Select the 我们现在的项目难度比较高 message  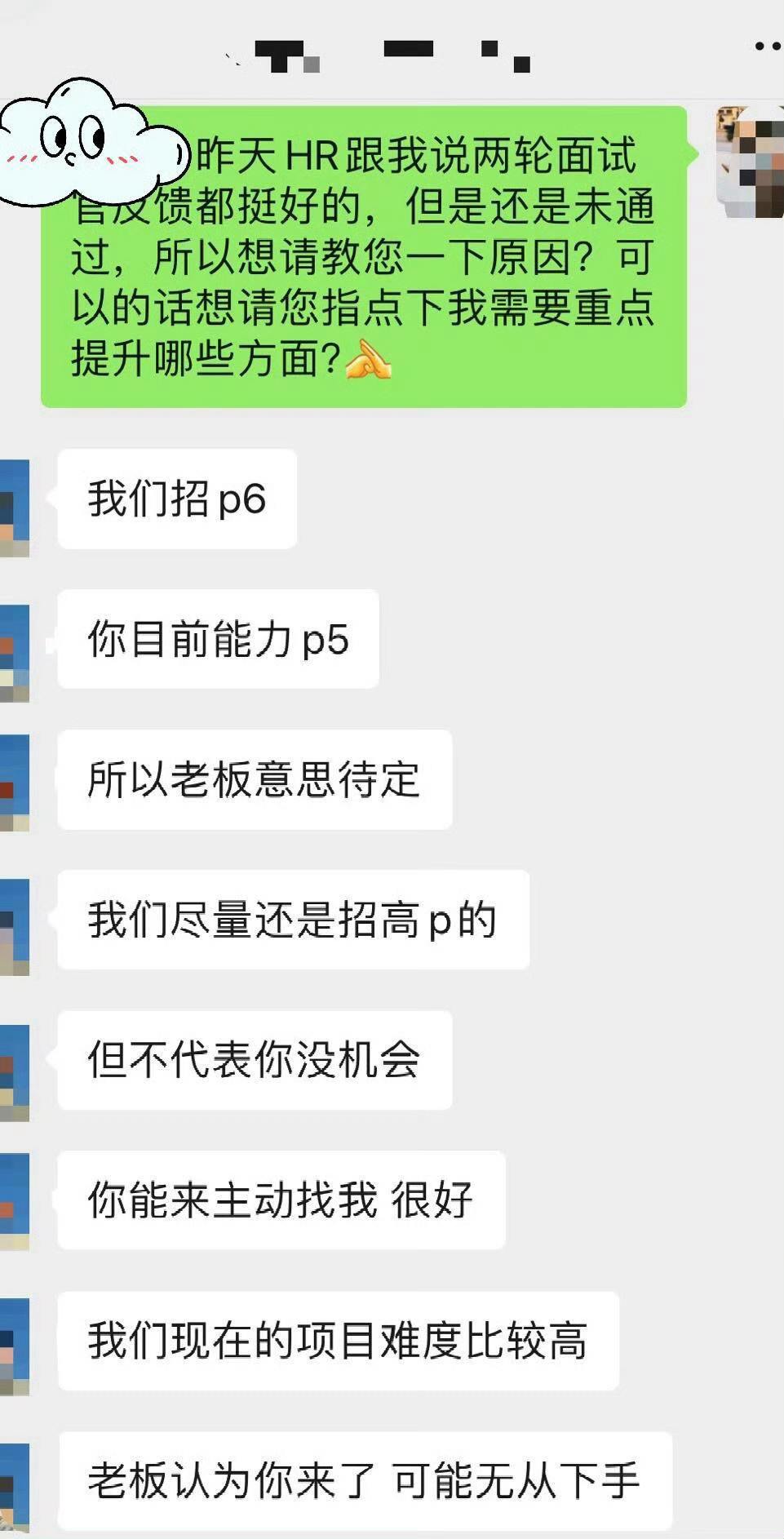339,1342
